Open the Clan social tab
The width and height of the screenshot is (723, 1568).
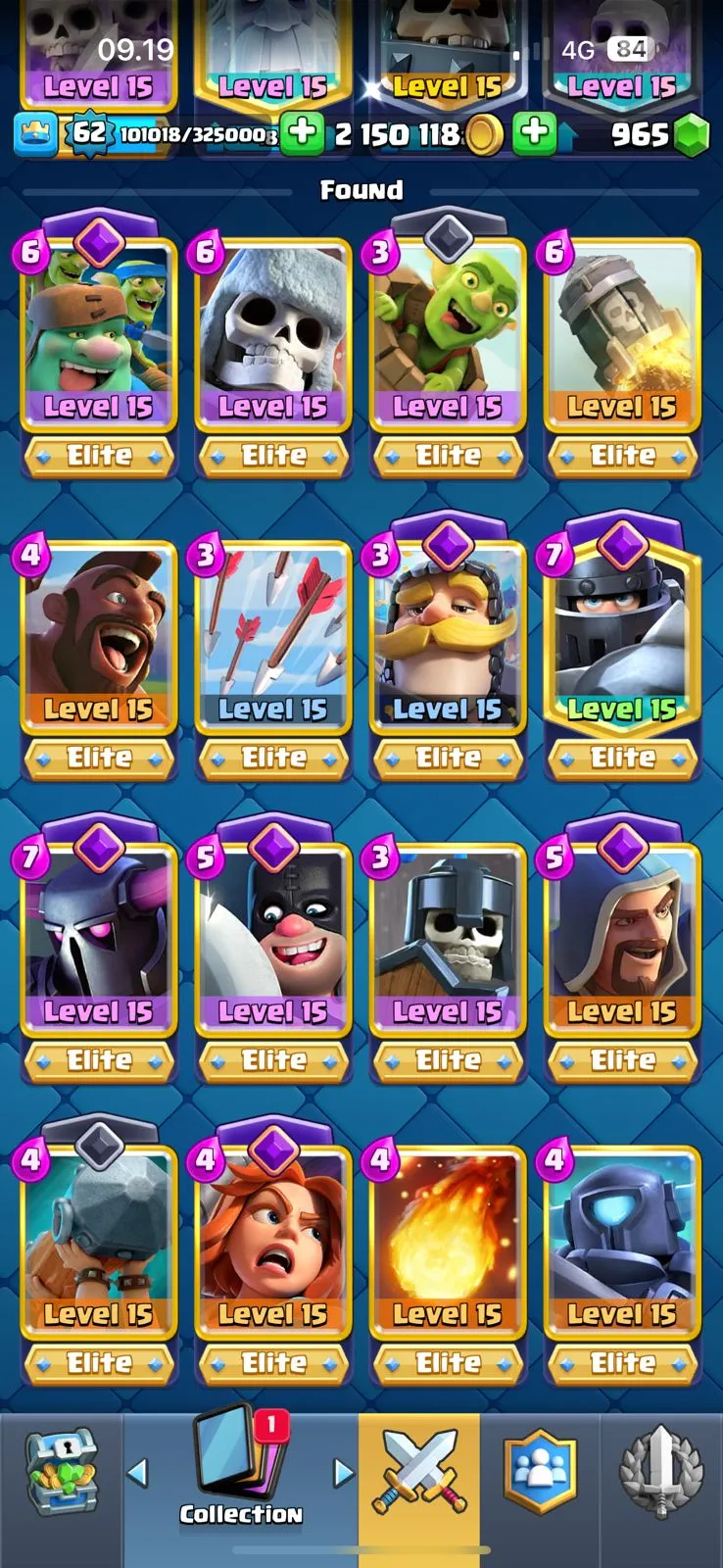540,1472
